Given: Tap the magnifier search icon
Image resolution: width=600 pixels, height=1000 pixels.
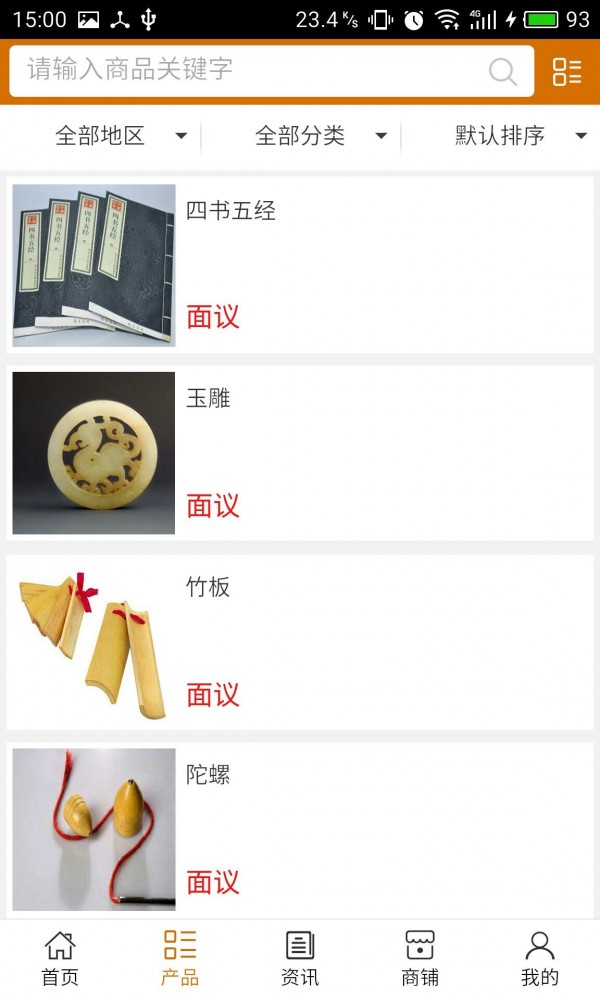Looking at the screenshot, I should point(503,71).
